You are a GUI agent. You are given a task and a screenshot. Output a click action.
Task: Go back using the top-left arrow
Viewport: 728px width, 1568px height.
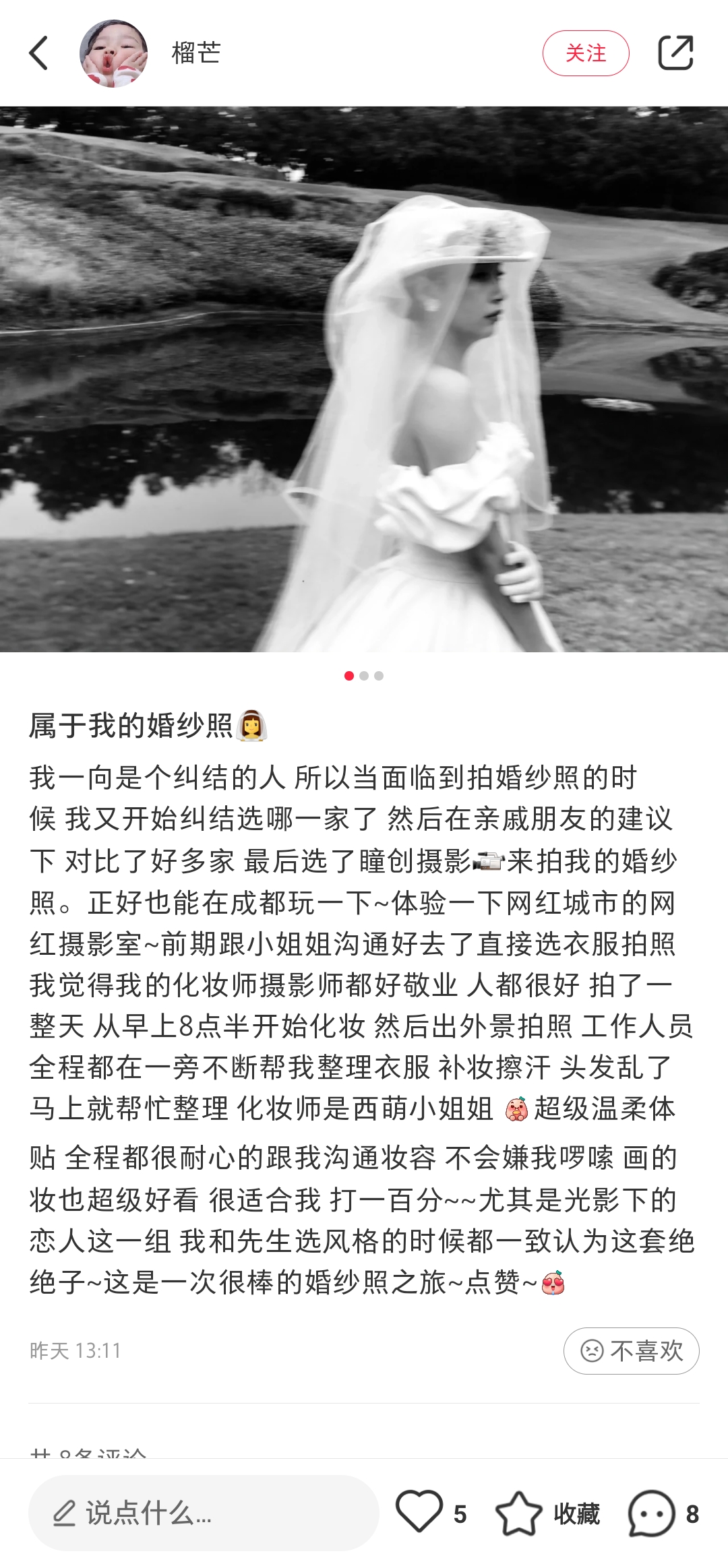pos(39,53)
